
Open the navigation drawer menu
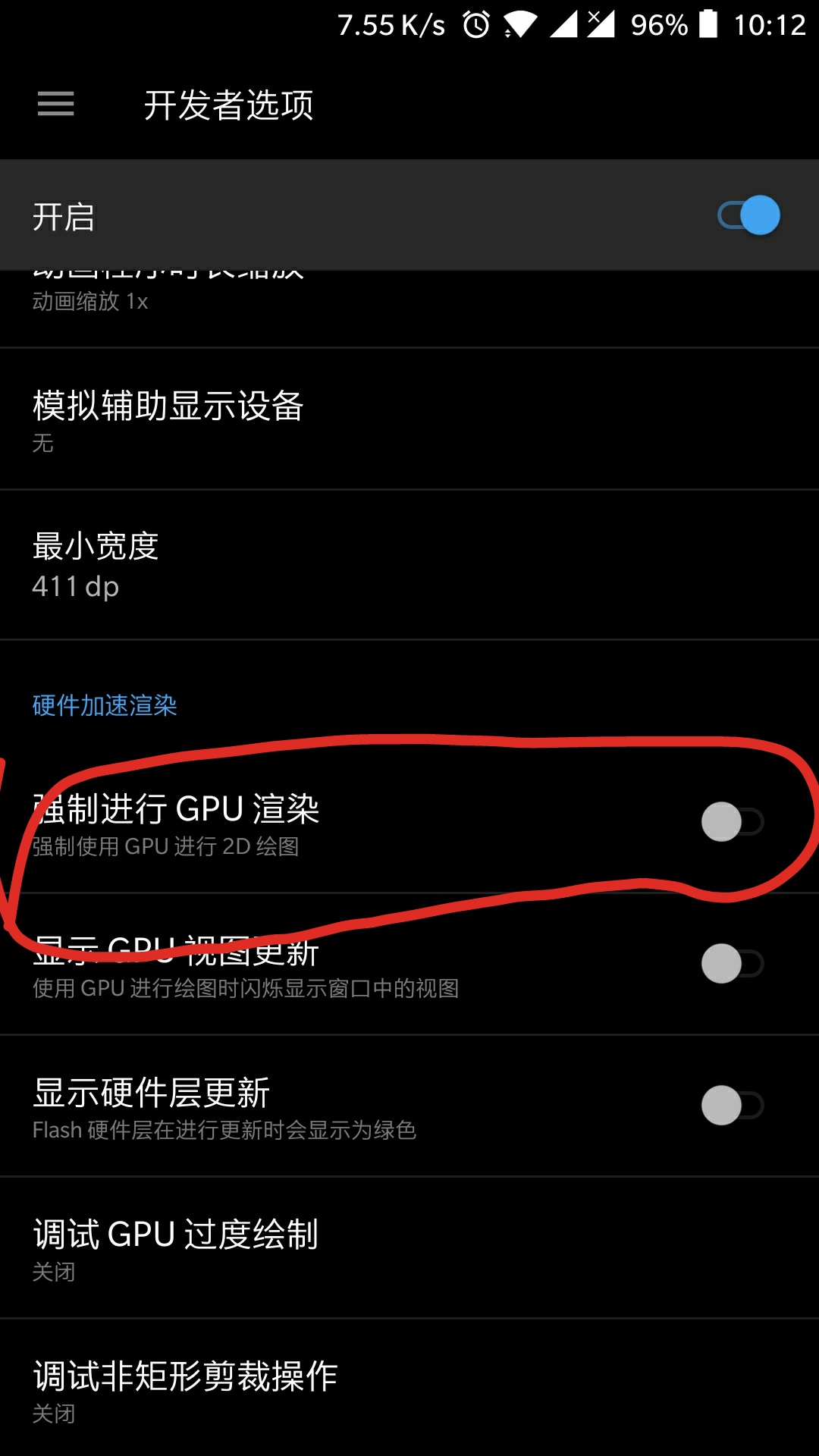55,104
